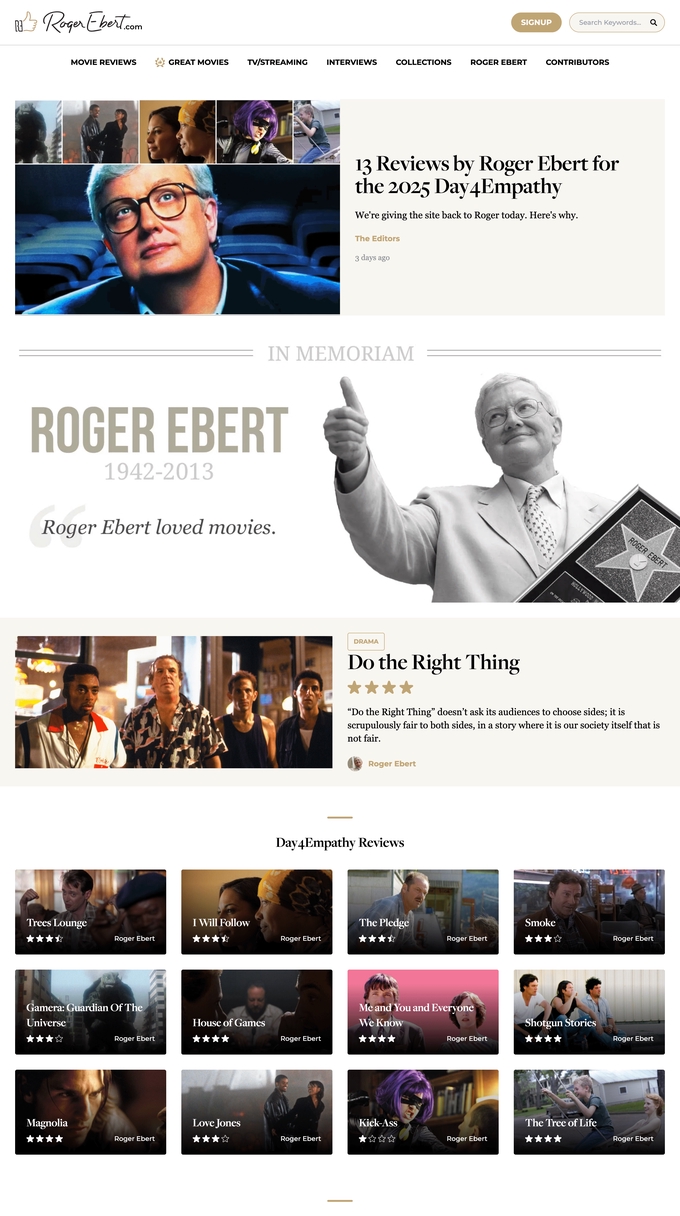Switch to TV/Streaming
The height and width of the screenshot is (1216, 680).
(277, 62)
